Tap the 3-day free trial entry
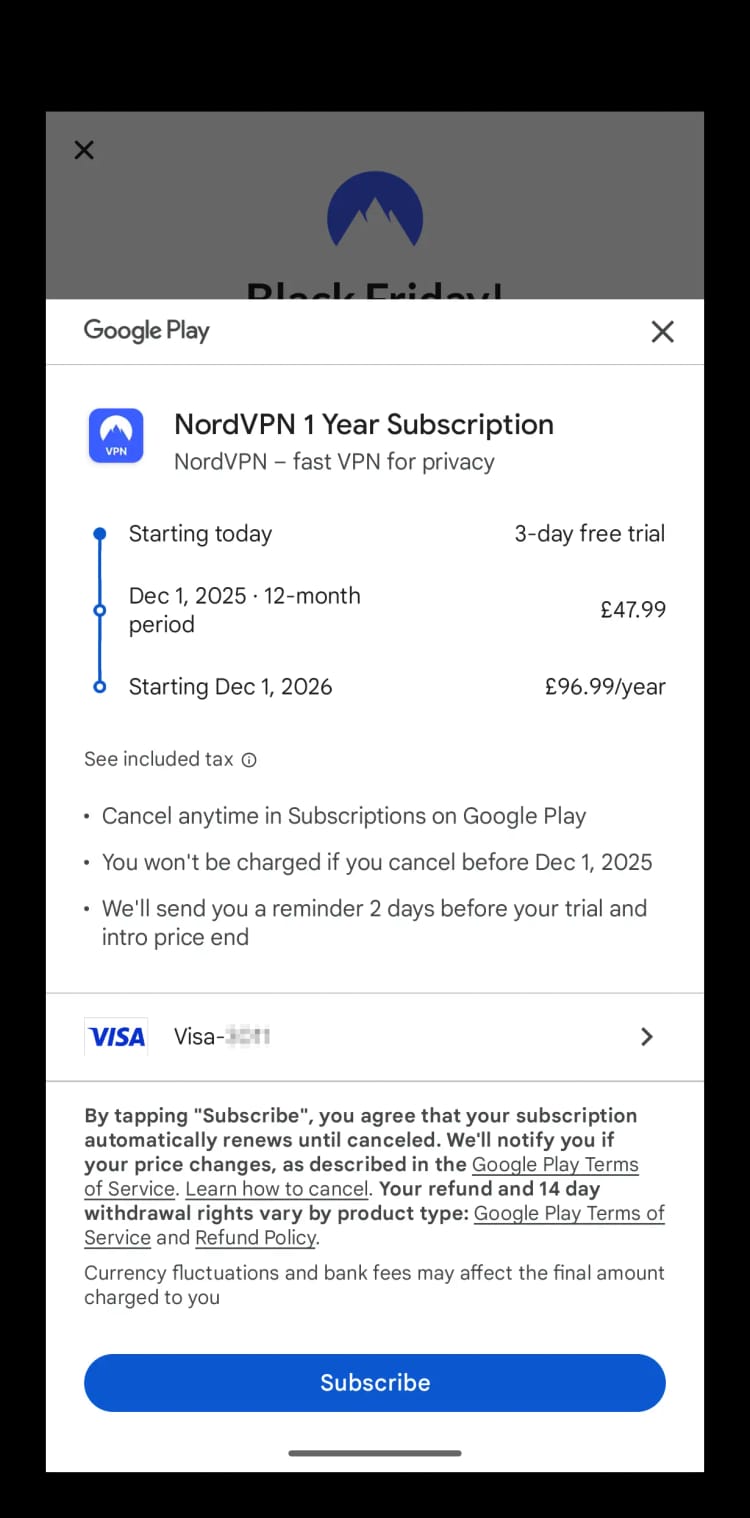750x1518 pixels. [589, 533]
